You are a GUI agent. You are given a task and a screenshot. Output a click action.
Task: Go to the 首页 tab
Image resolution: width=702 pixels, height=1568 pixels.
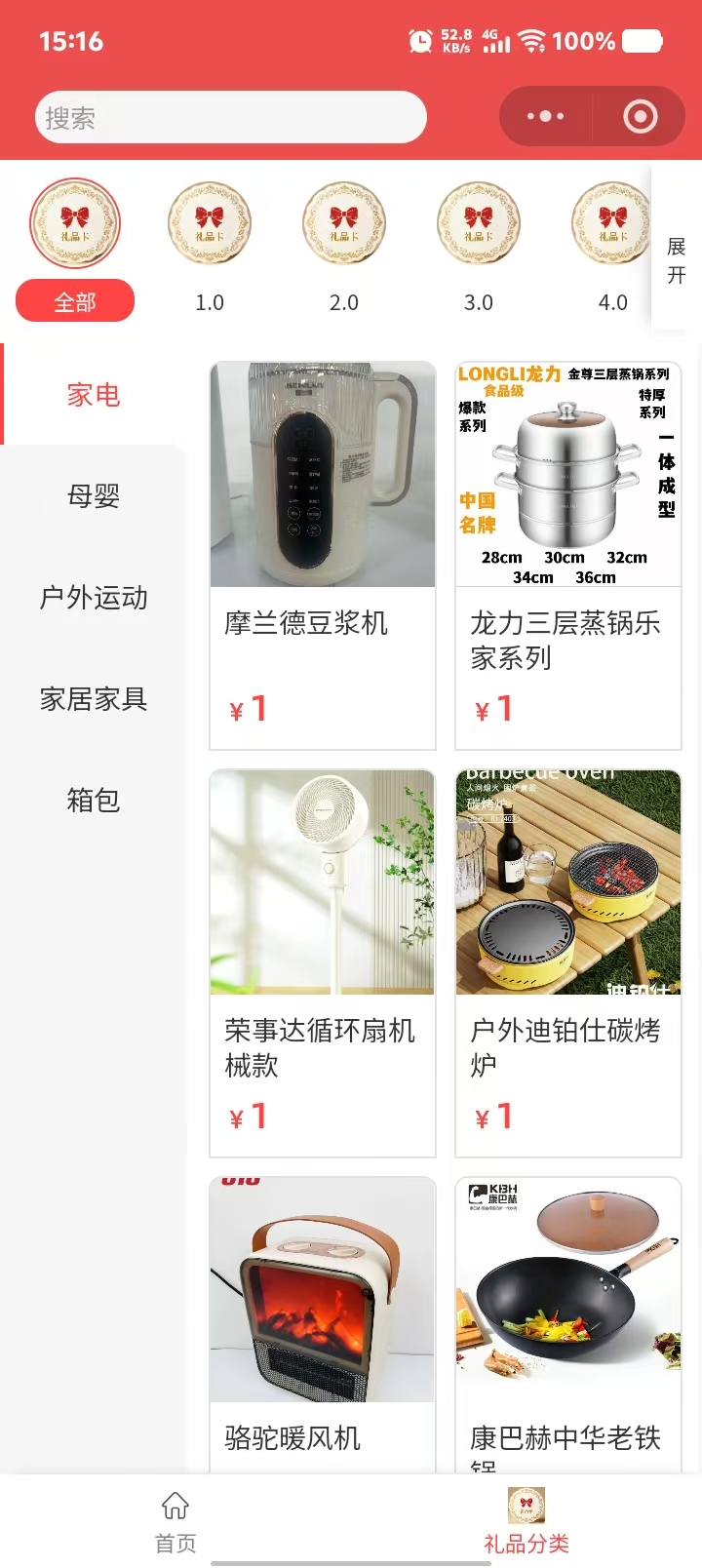(175, 1521)
